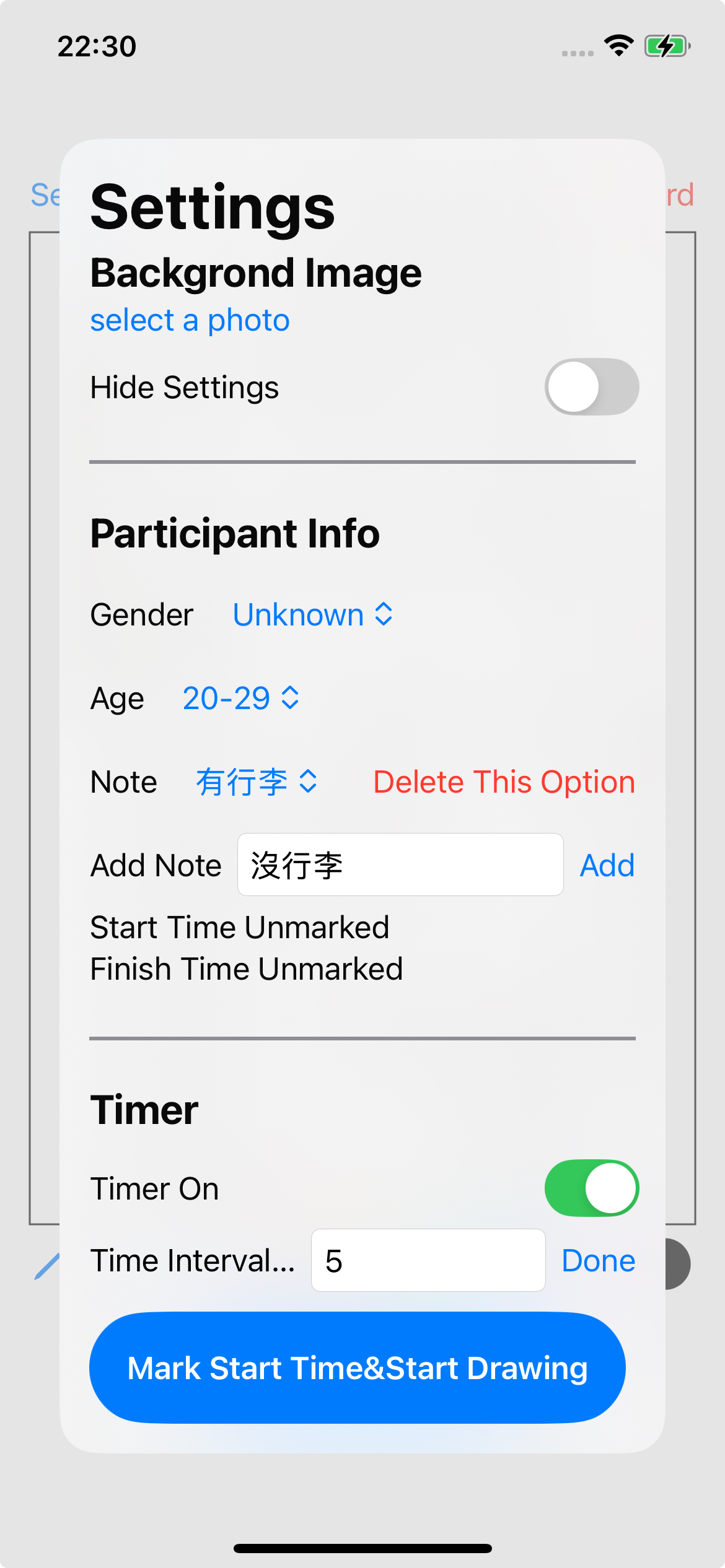Focus the Add Note text field
This screenshot has height=1568, width=725.
[400, 865]
